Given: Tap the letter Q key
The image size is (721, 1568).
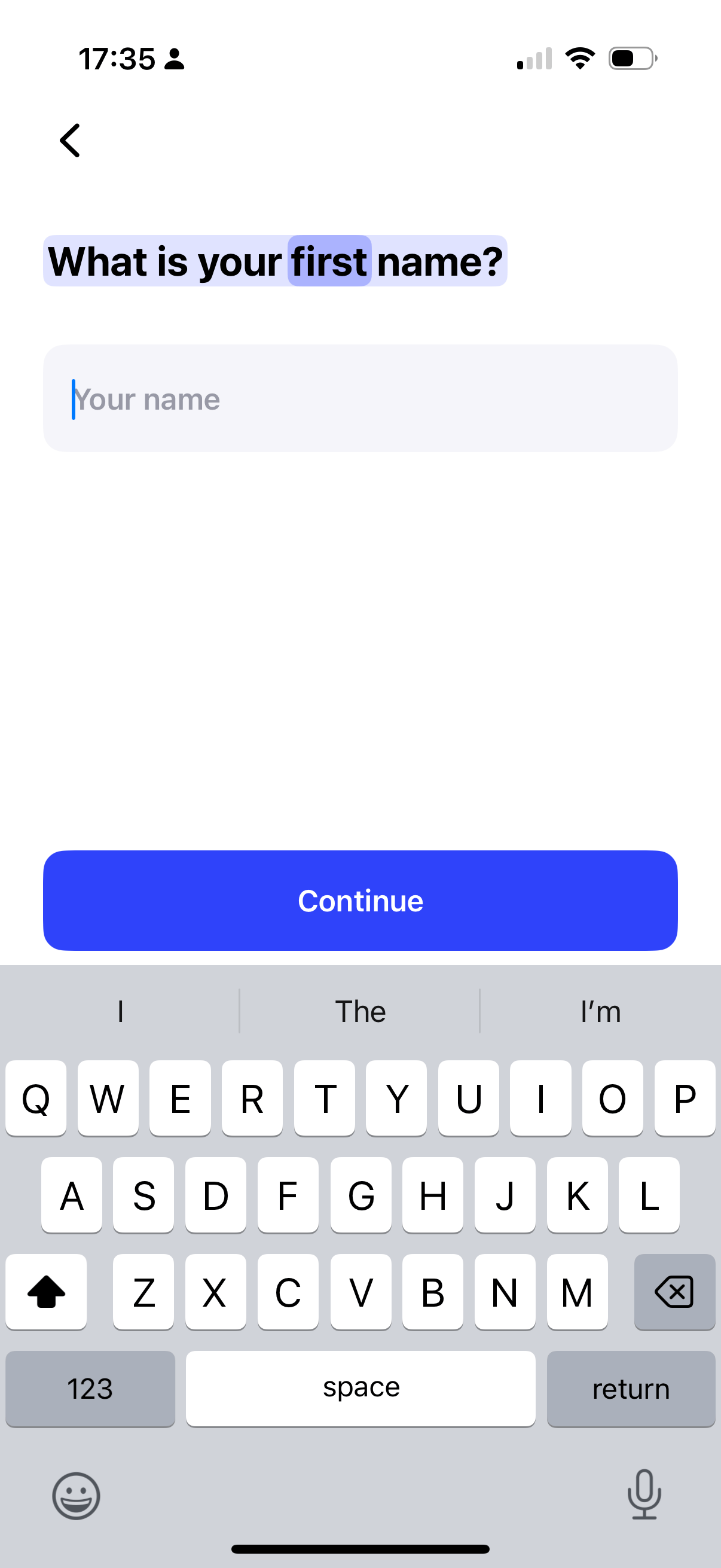Looking at the screenshot, I should coord(36,1099).
